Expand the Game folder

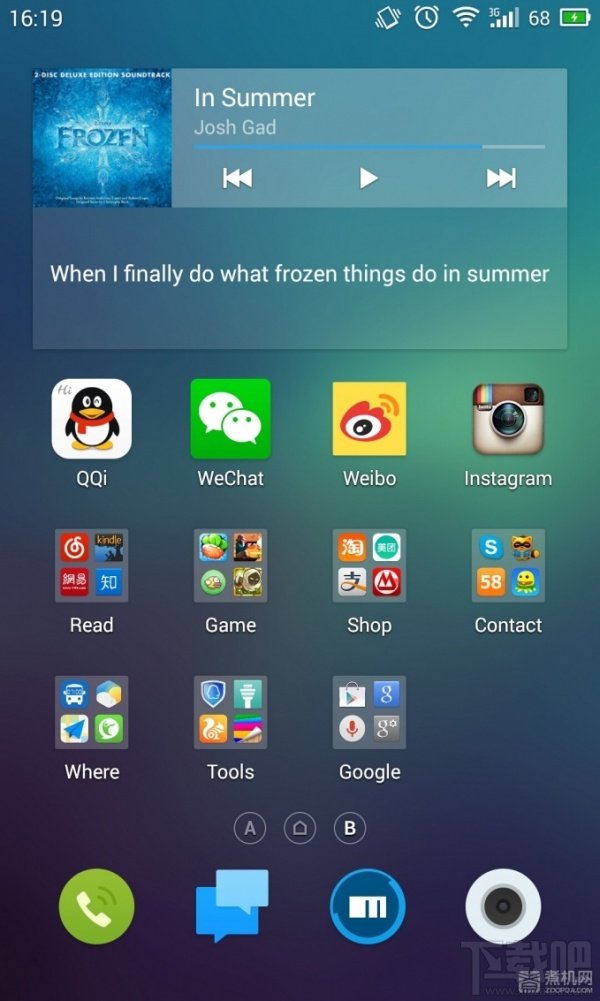click(x=230, y=566)
